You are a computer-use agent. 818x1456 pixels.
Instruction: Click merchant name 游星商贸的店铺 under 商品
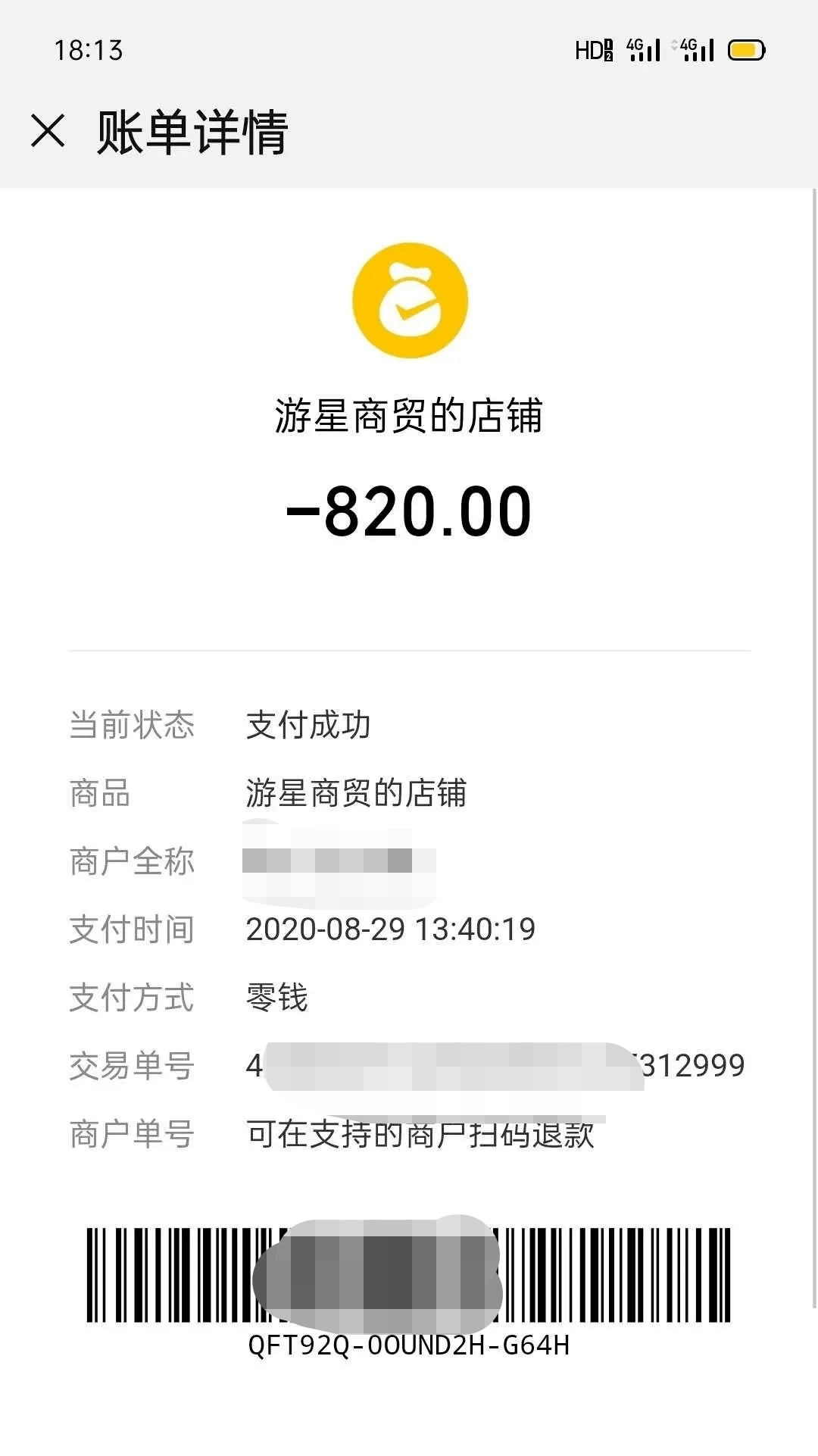click(356, 793)
